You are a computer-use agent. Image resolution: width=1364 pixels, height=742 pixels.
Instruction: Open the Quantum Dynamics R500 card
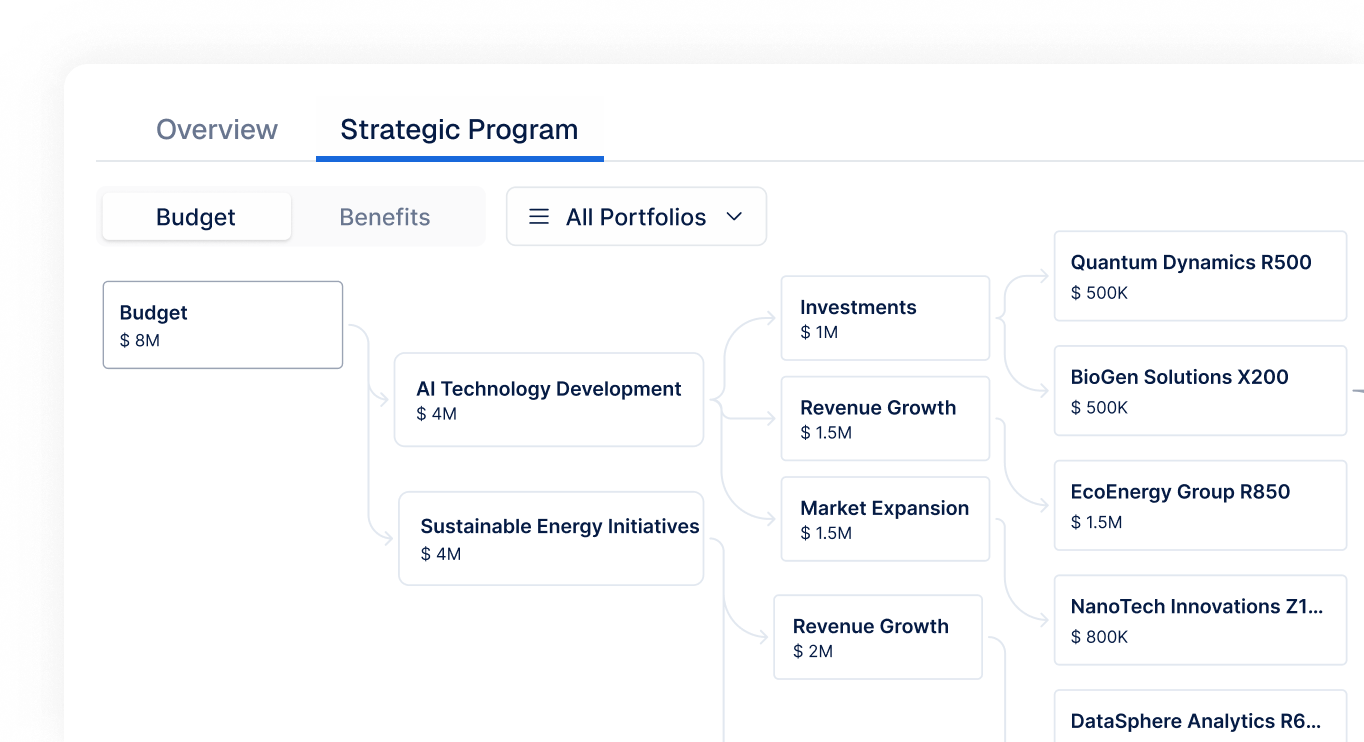[1200, 276]
